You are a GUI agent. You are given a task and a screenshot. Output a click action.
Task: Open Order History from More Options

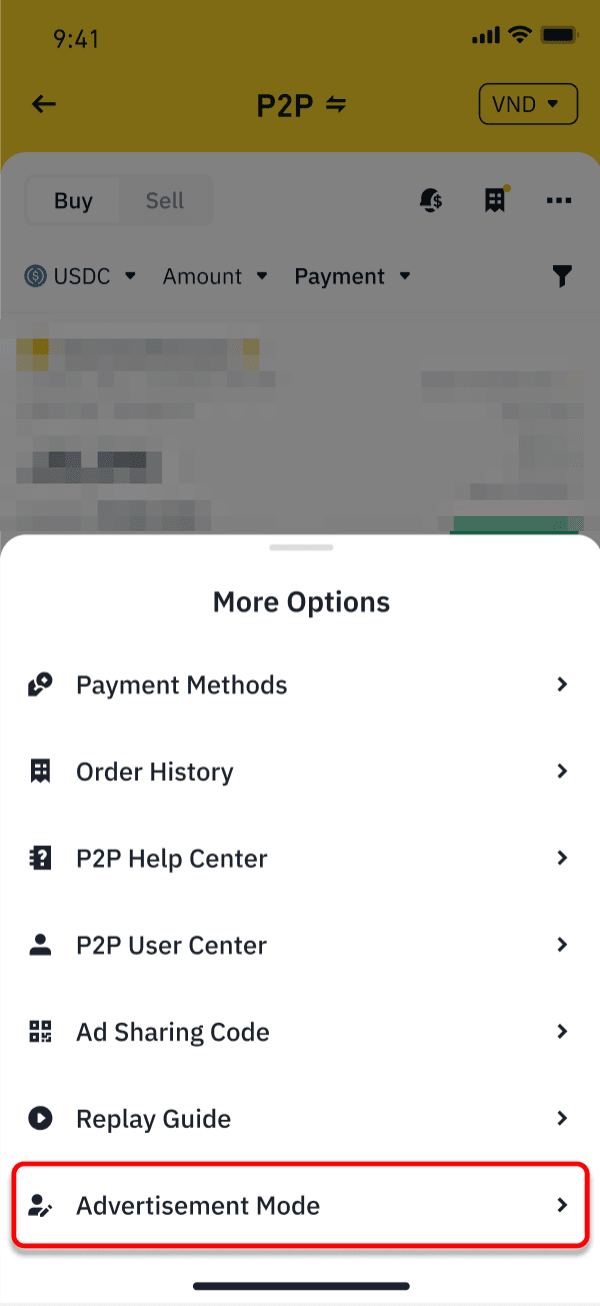(299, 772)
